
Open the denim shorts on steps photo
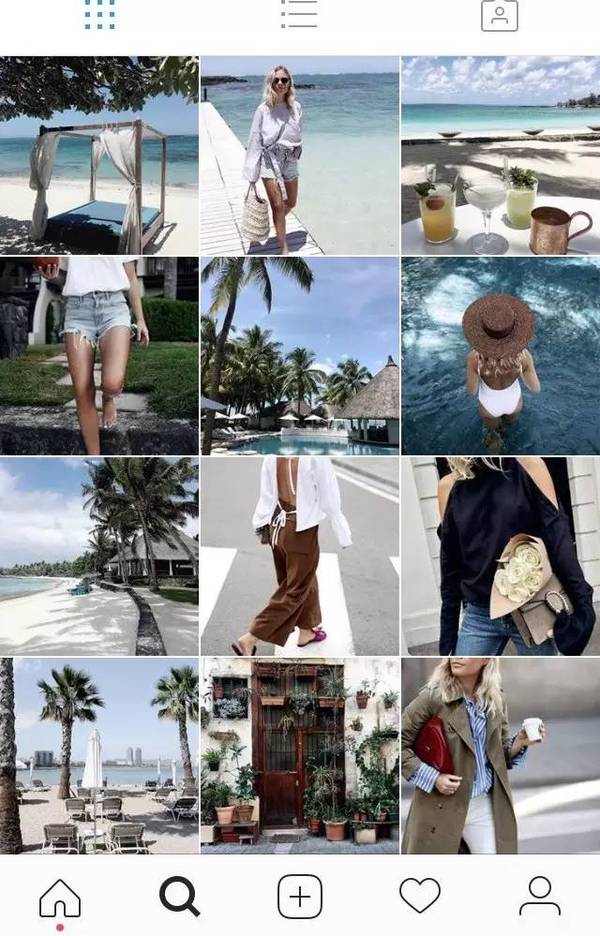(x=99, y=356)
